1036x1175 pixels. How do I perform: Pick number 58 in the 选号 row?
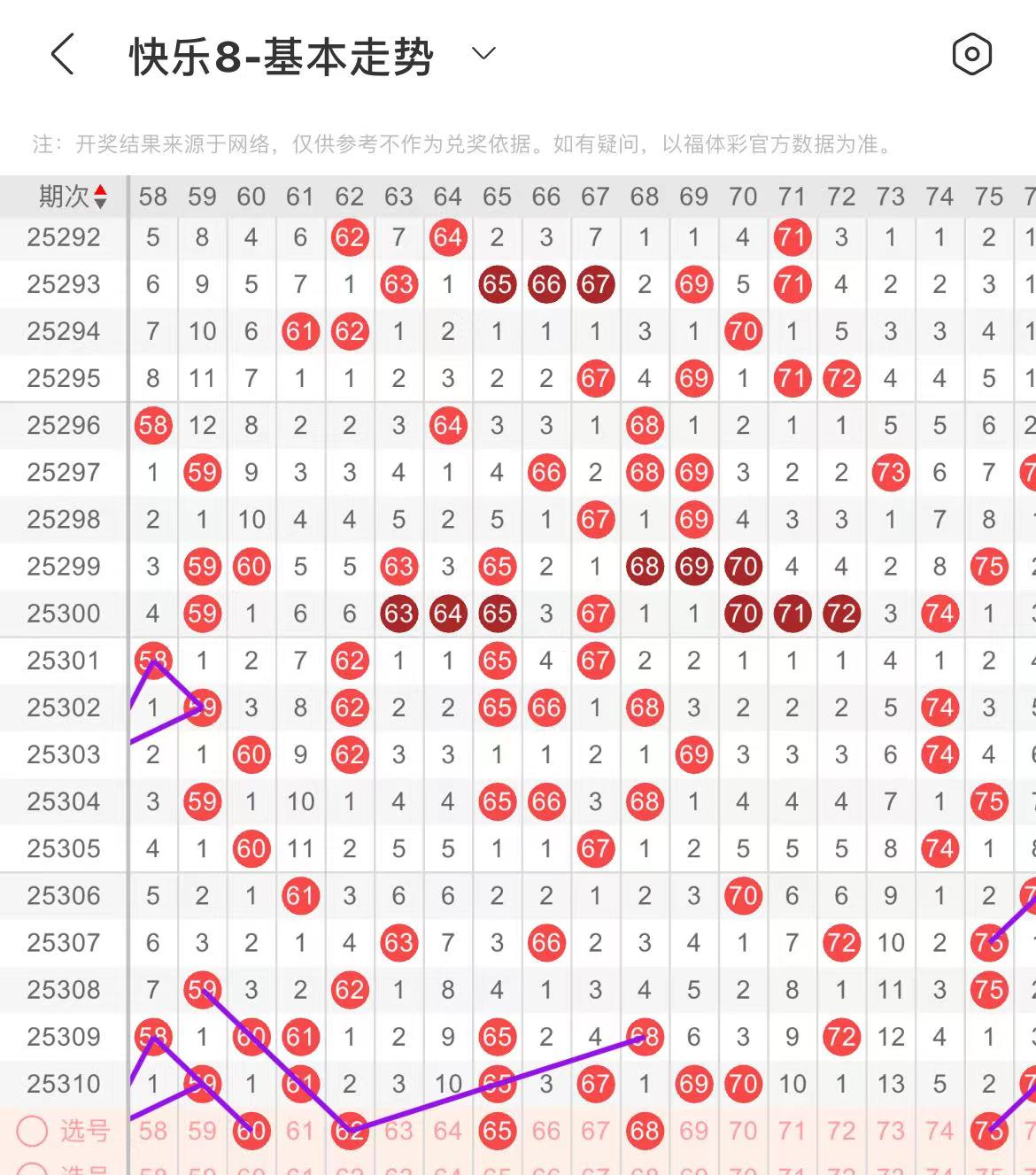(x=153, y=1131)
